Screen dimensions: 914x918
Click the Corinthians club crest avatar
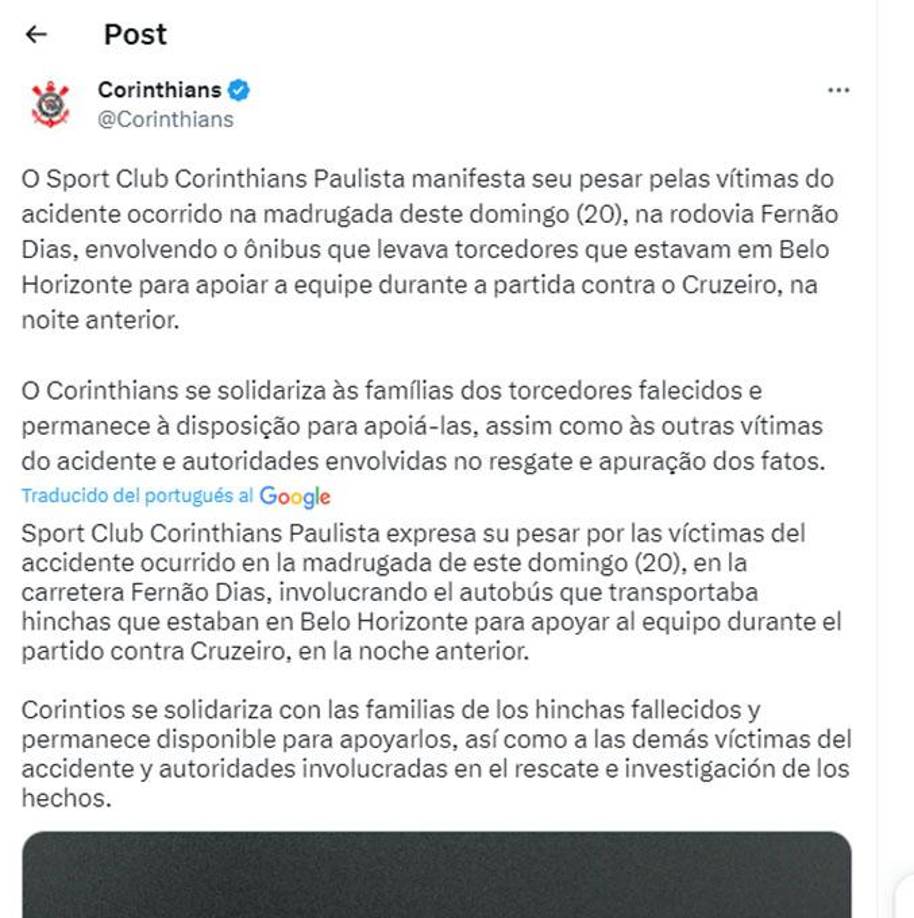[49, 99]
